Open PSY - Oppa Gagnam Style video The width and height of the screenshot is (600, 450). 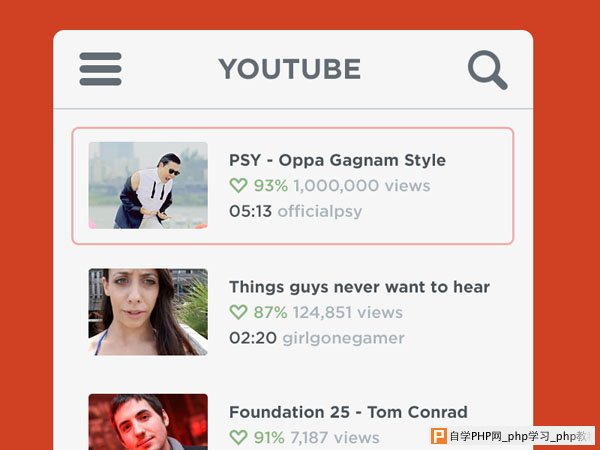pyautogui.click(x=337, y=160)
